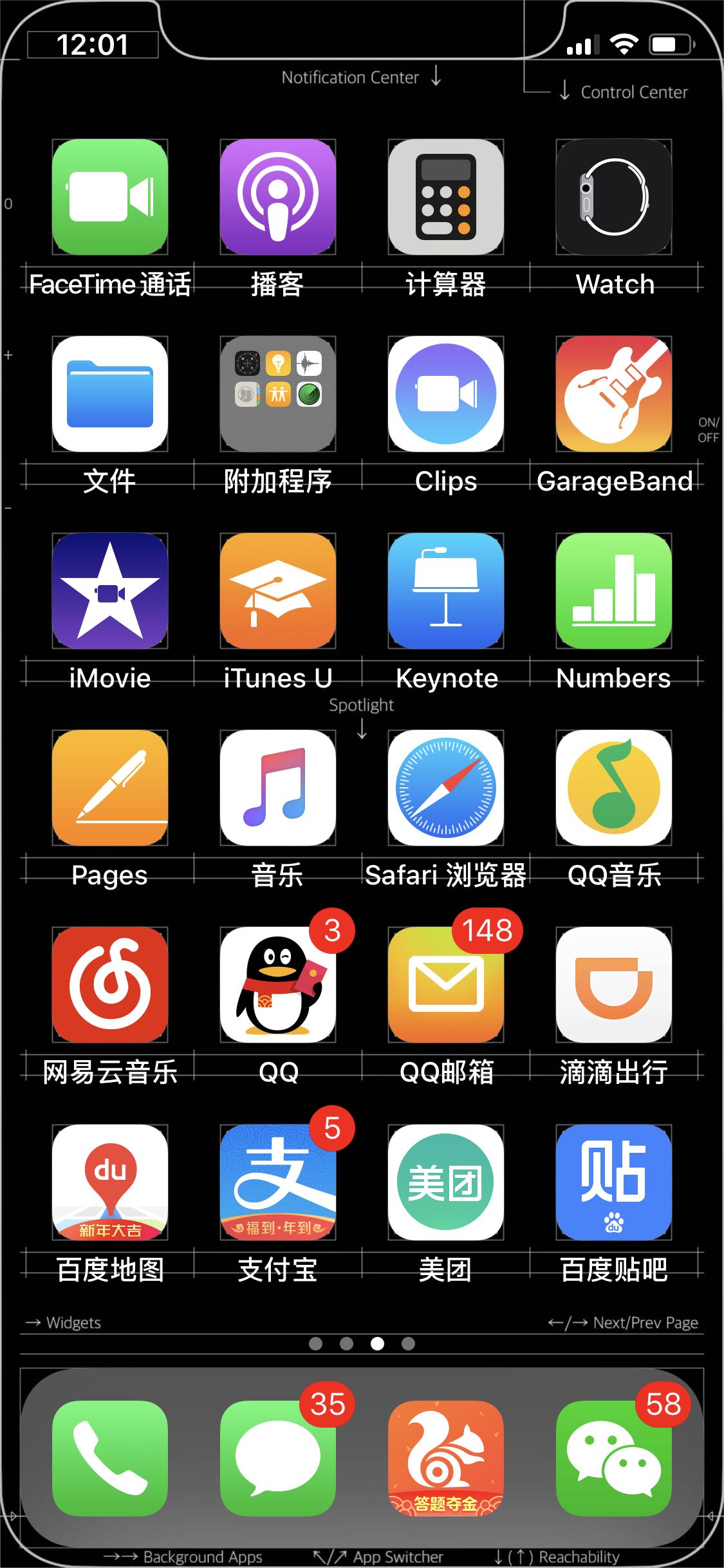Open 支付宝 Alipay
The image size is (724, 1568).
(x=278, y=1182)
